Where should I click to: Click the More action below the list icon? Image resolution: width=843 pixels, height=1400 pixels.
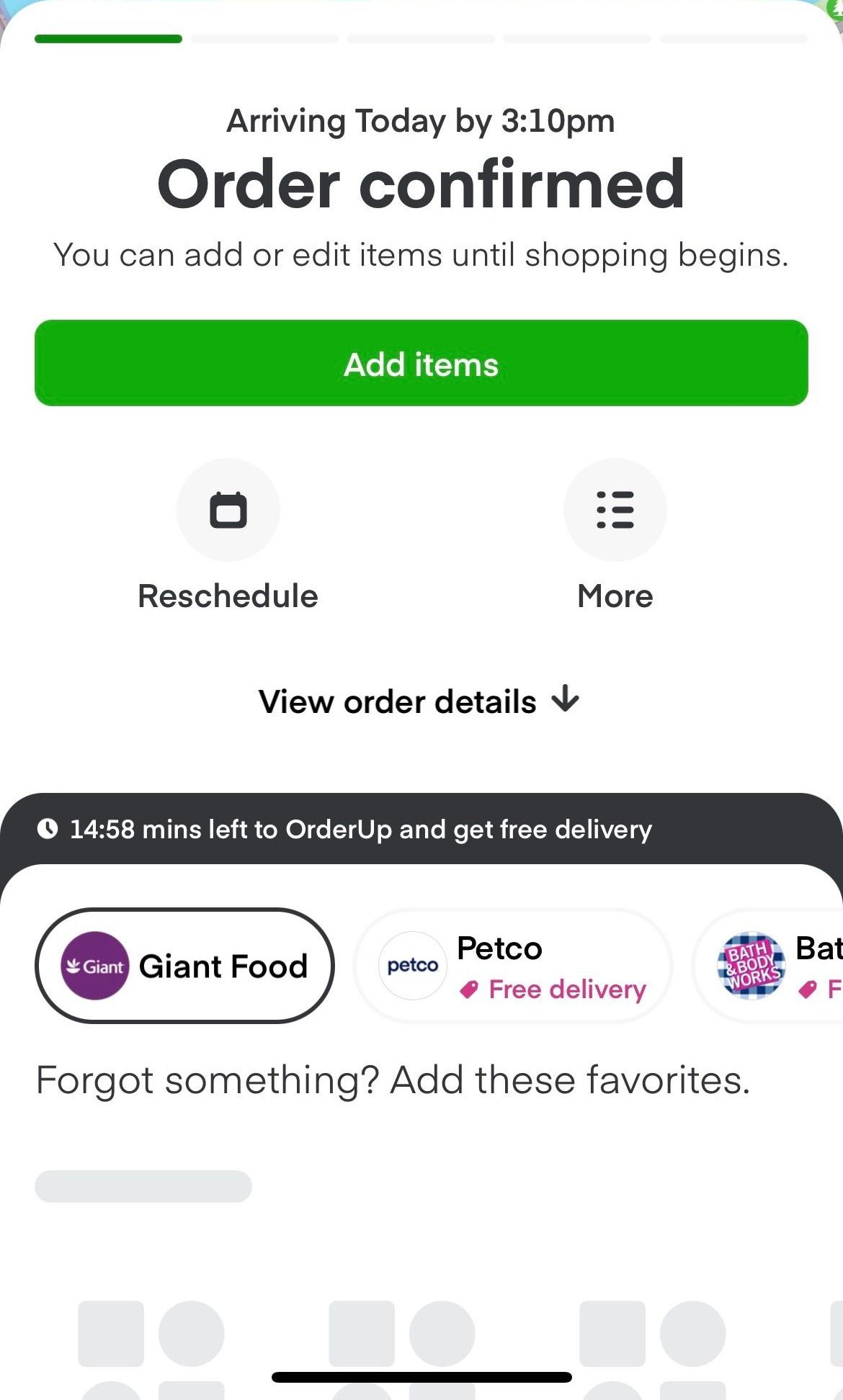(x=614, y=595)
